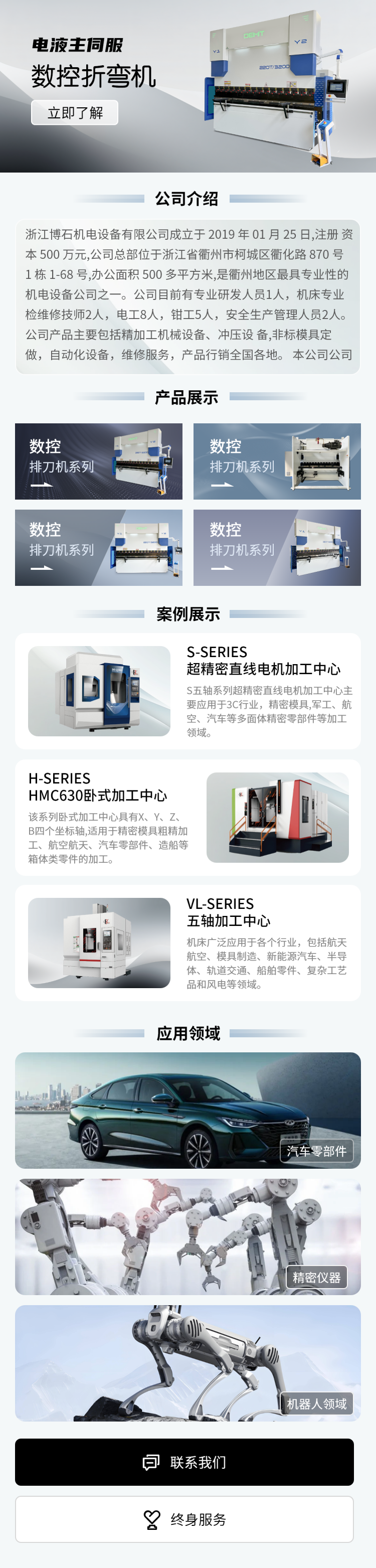Tap the 联系我们 button

click(184, 1462)
